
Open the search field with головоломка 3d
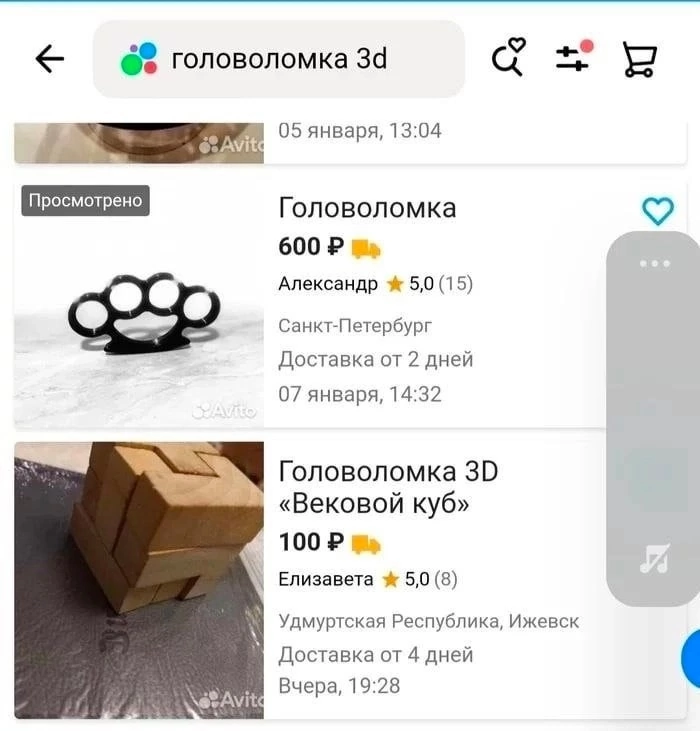pyautogui.click(x=279, y=59)
